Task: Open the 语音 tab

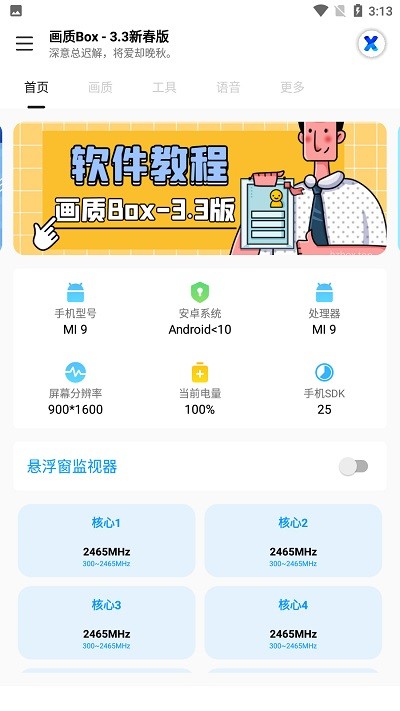Action: [x=228, y=87]
